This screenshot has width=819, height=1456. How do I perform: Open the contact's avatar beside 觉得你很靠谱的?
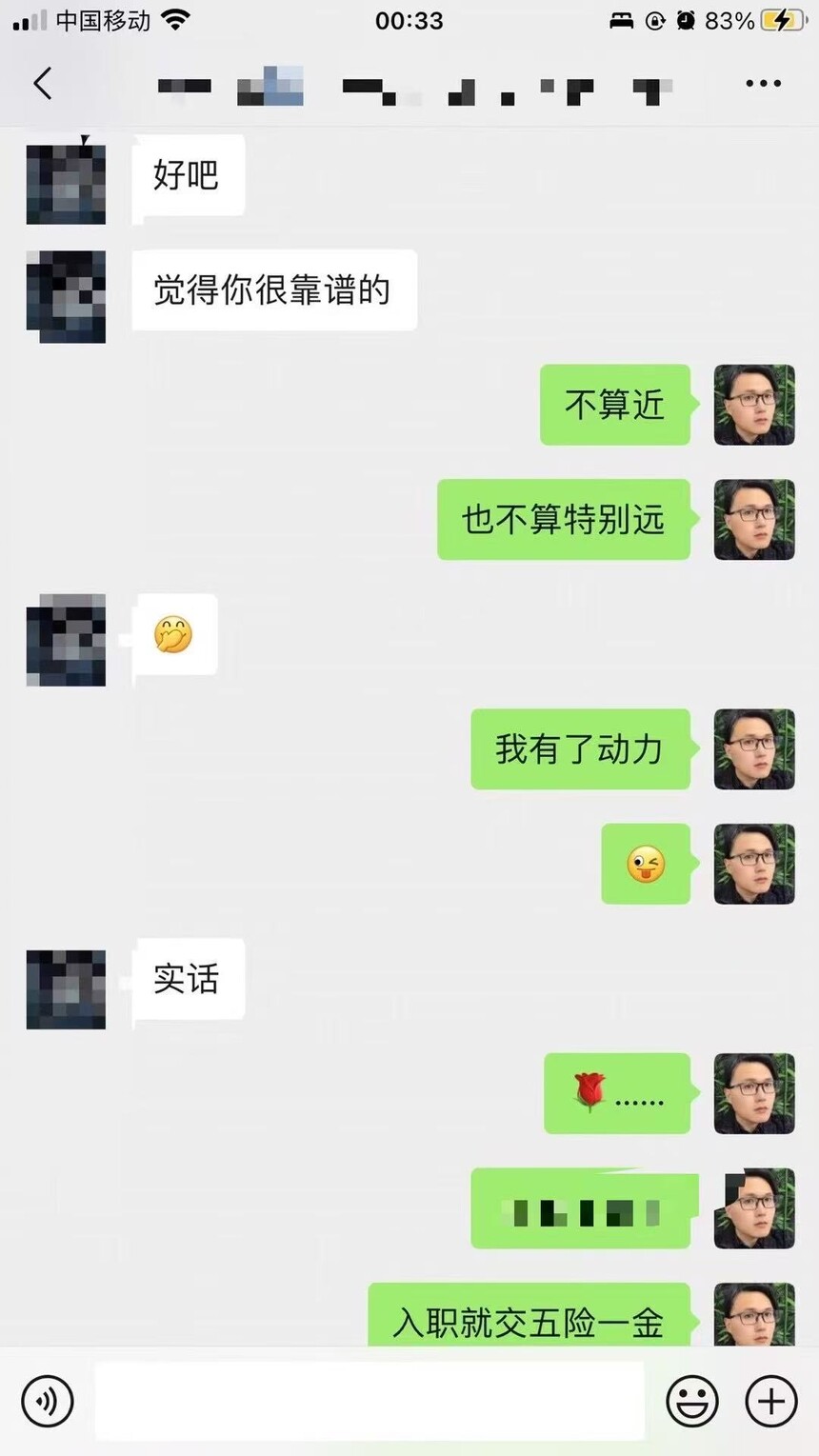(66, 296)
